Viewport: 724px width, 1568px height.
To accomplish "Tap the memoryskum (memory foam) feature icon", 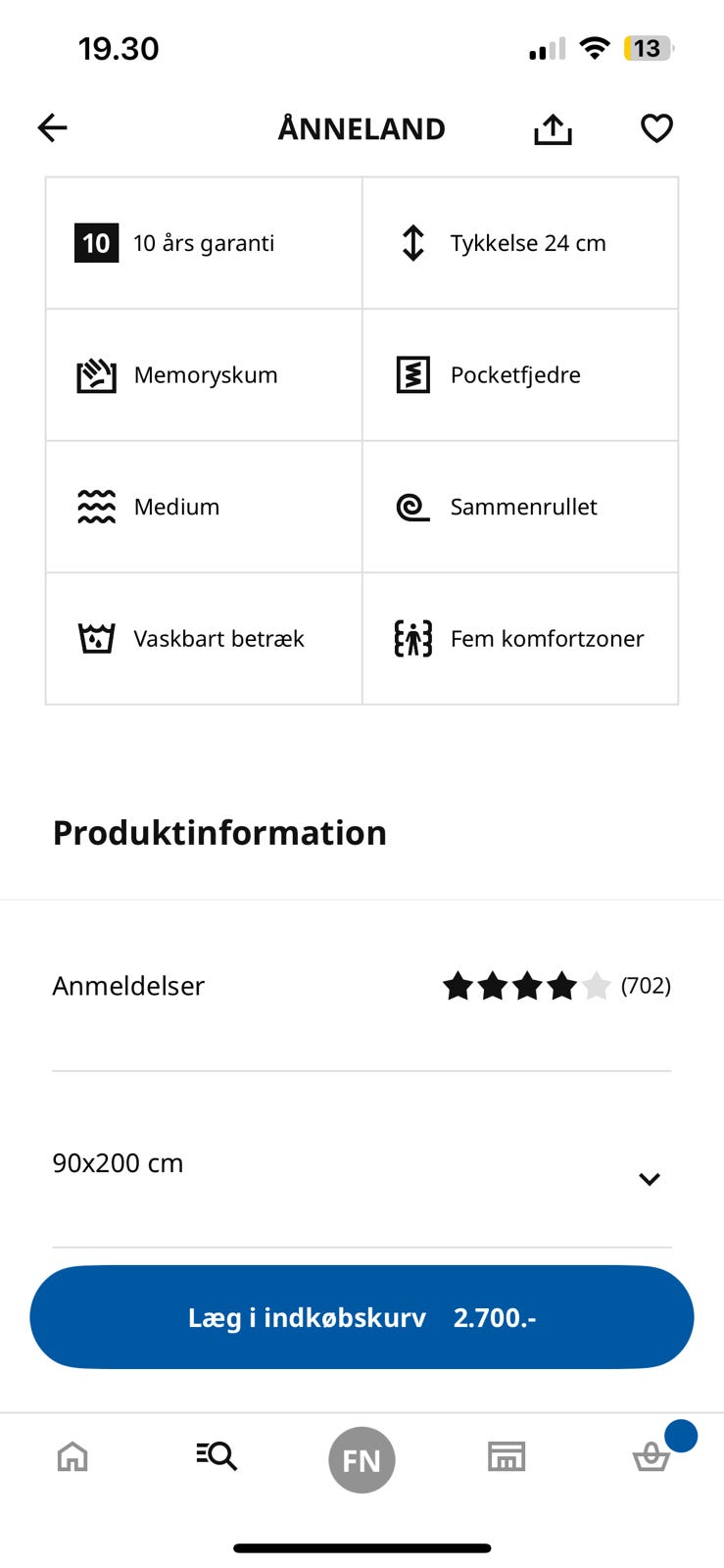I will 96,374.
